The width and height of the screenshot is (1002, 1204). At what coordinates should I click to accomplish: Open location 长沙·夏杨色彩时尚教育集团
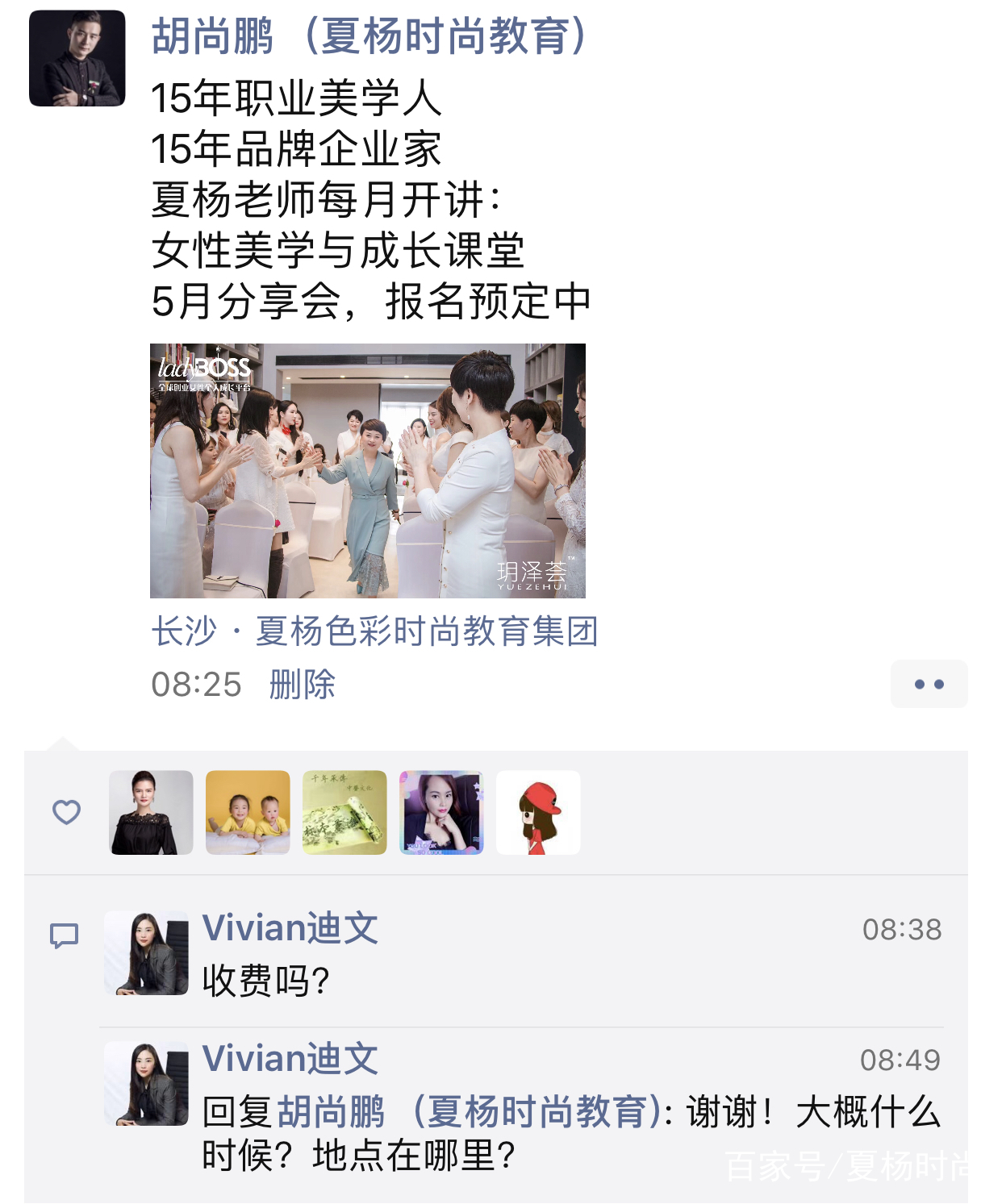[x=374, y=631]
